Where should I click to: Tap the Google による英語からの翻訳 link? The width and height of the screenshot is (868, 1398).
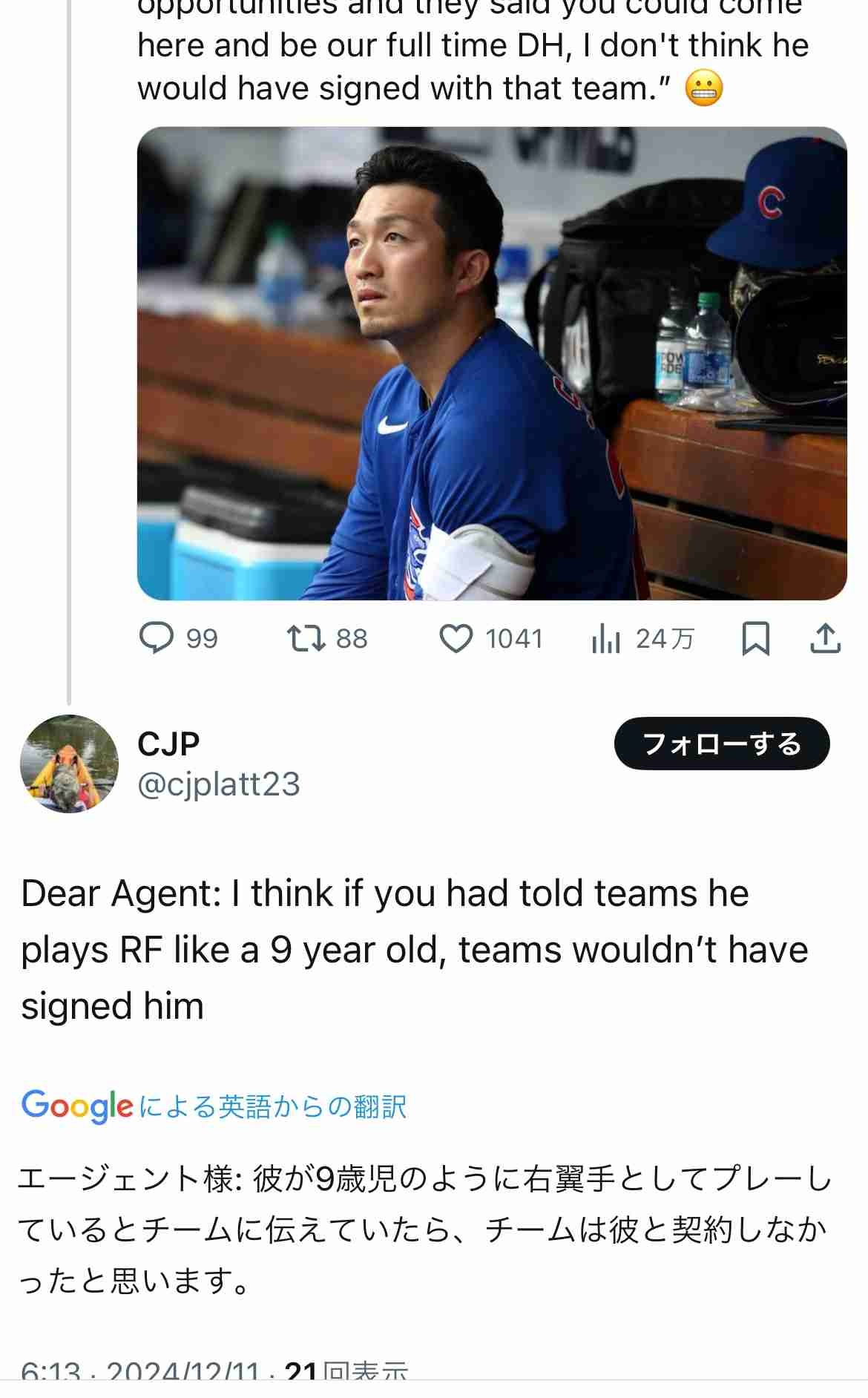coord(214,1106)
